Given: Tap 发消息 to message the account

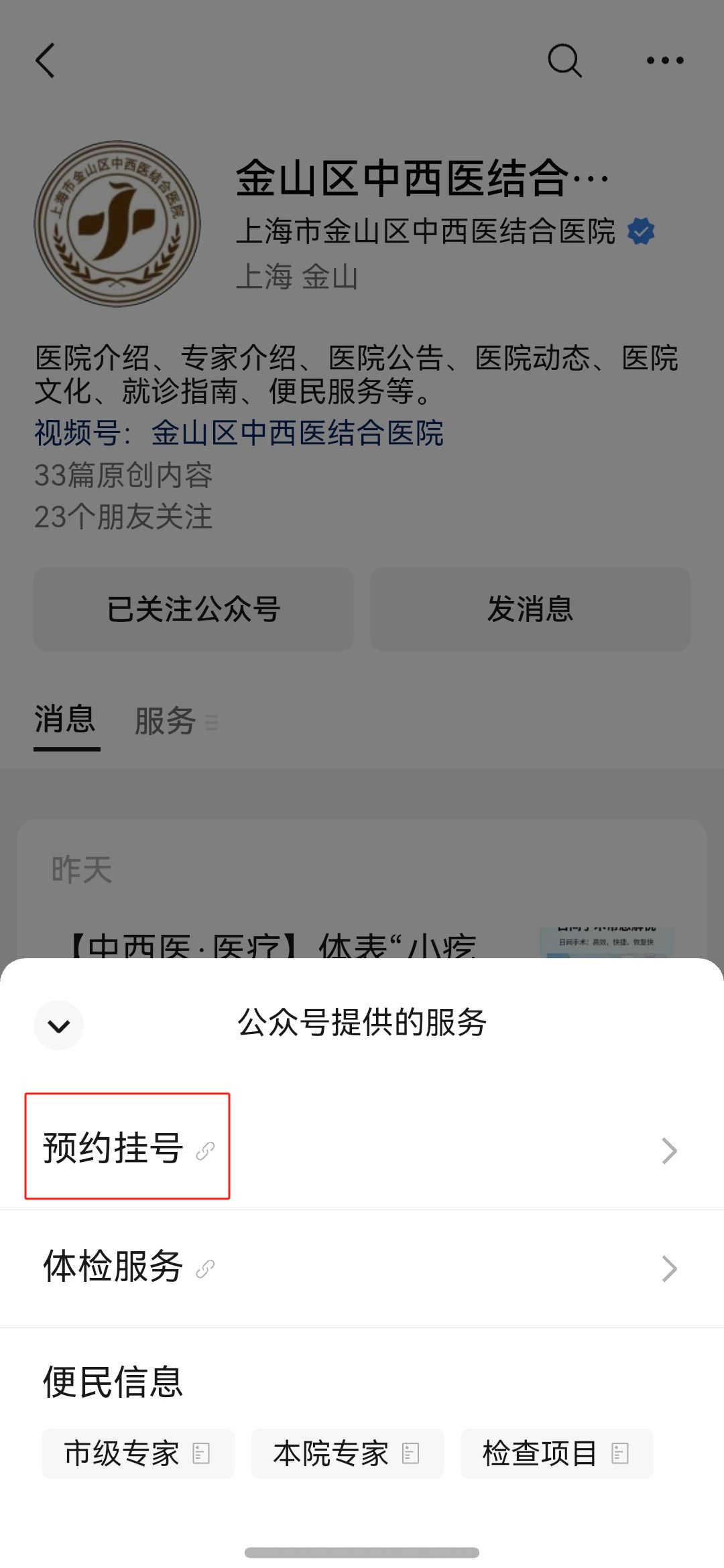Looking at the screenshot, I should pos(530,609).
